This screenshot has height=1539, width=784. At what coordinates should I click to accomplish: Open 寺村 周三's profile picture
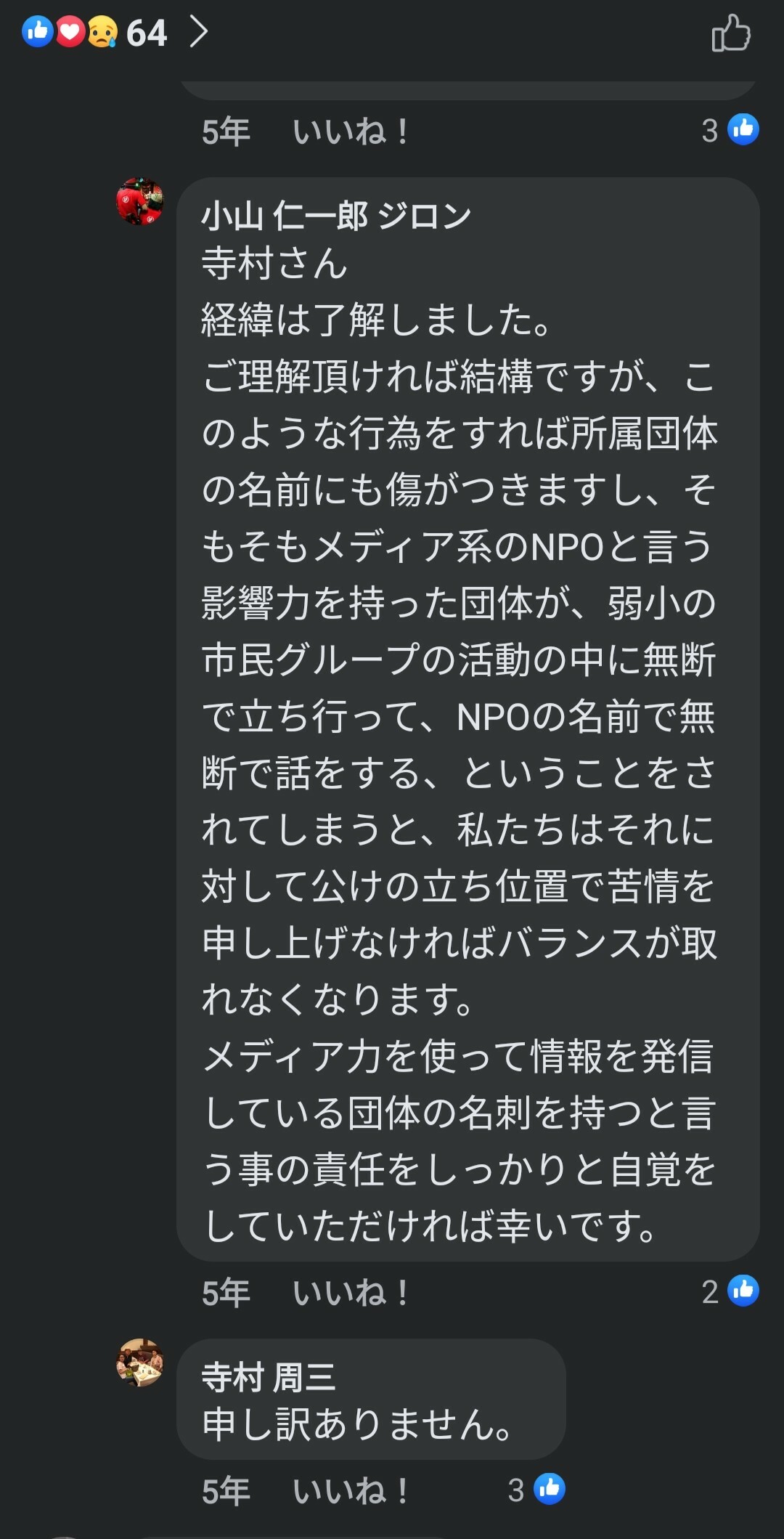(x=140, y=1363)
